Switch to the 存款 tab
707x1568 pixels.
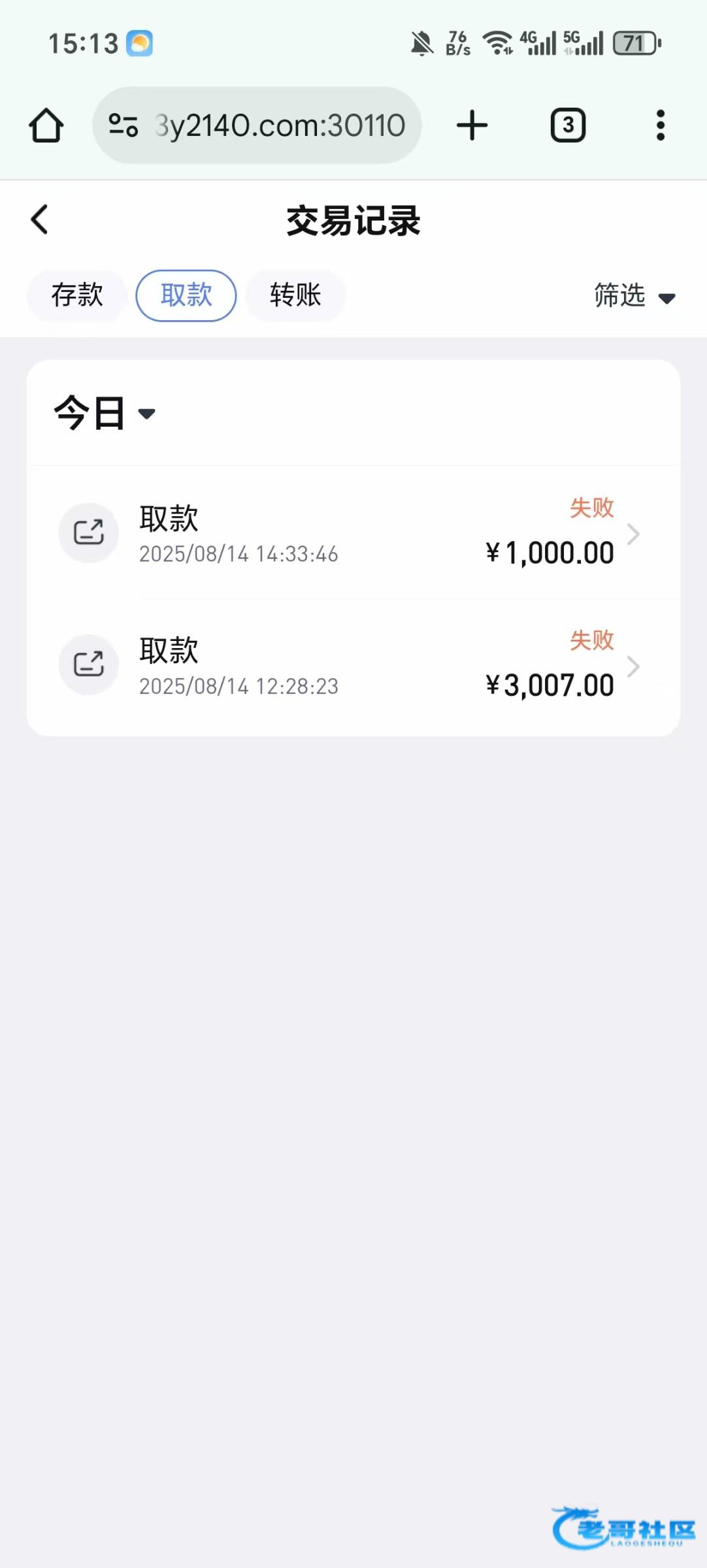click(x=77, y=295)
